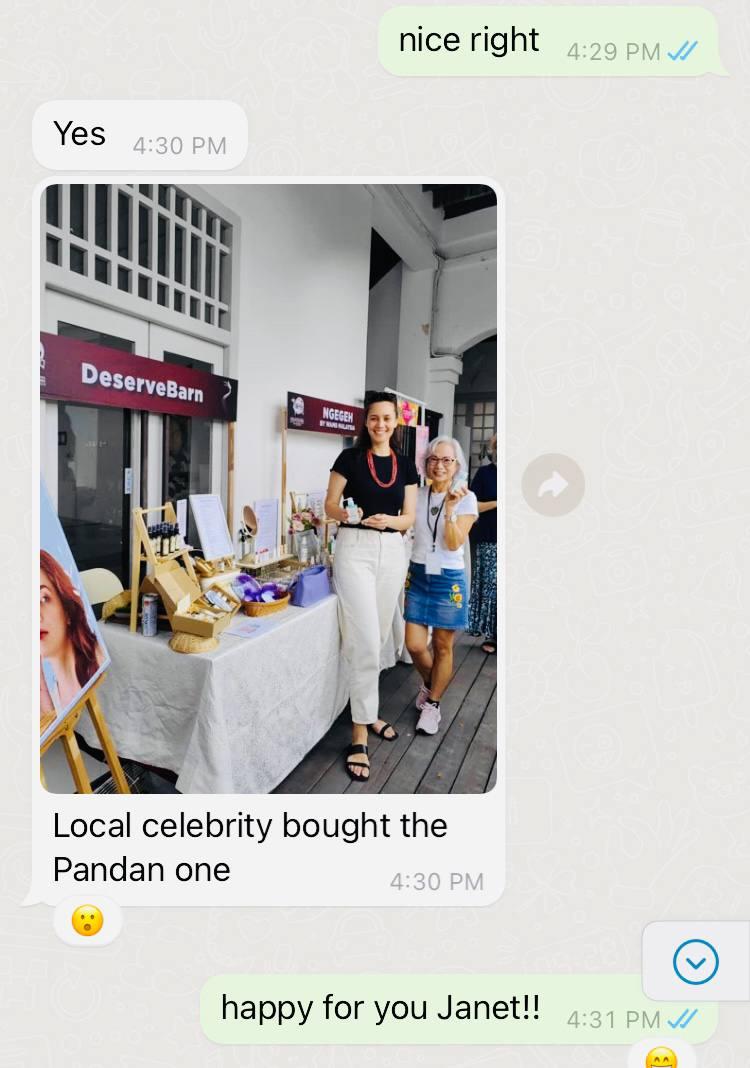The image size is (750, 1068).
Task: View the surprised emoji reaction on the photo
Action: point(88,920)
